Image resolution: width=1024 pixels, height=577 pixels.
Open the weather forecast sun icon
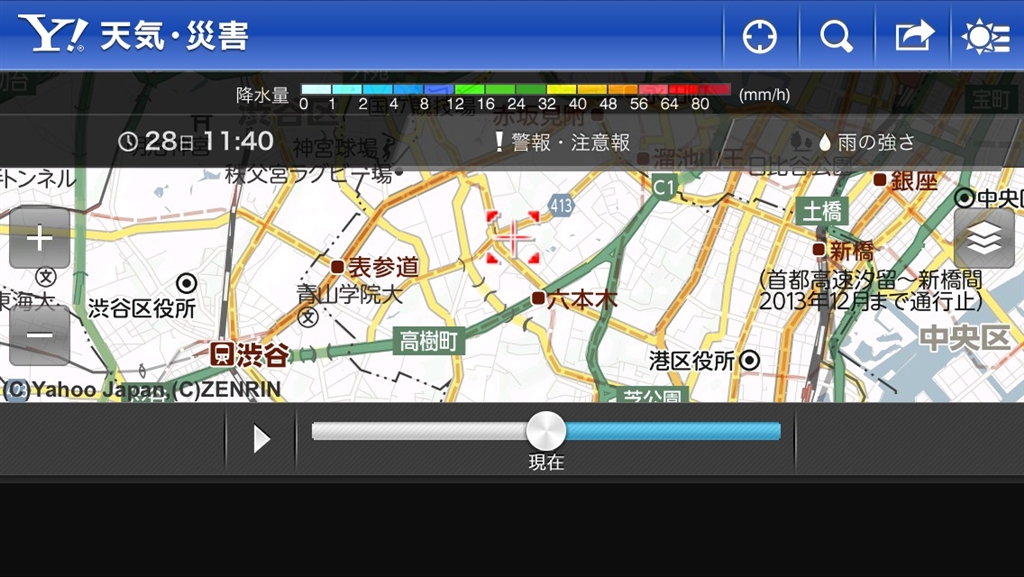click(x=985, y=36)
